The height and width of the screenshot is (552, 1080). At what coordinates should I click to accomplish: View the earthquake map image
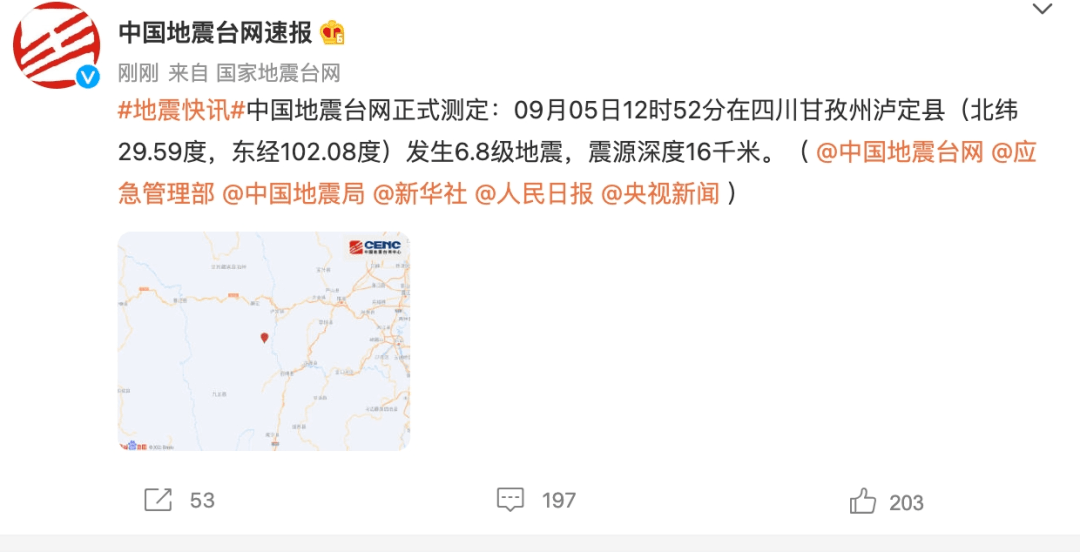264,341
